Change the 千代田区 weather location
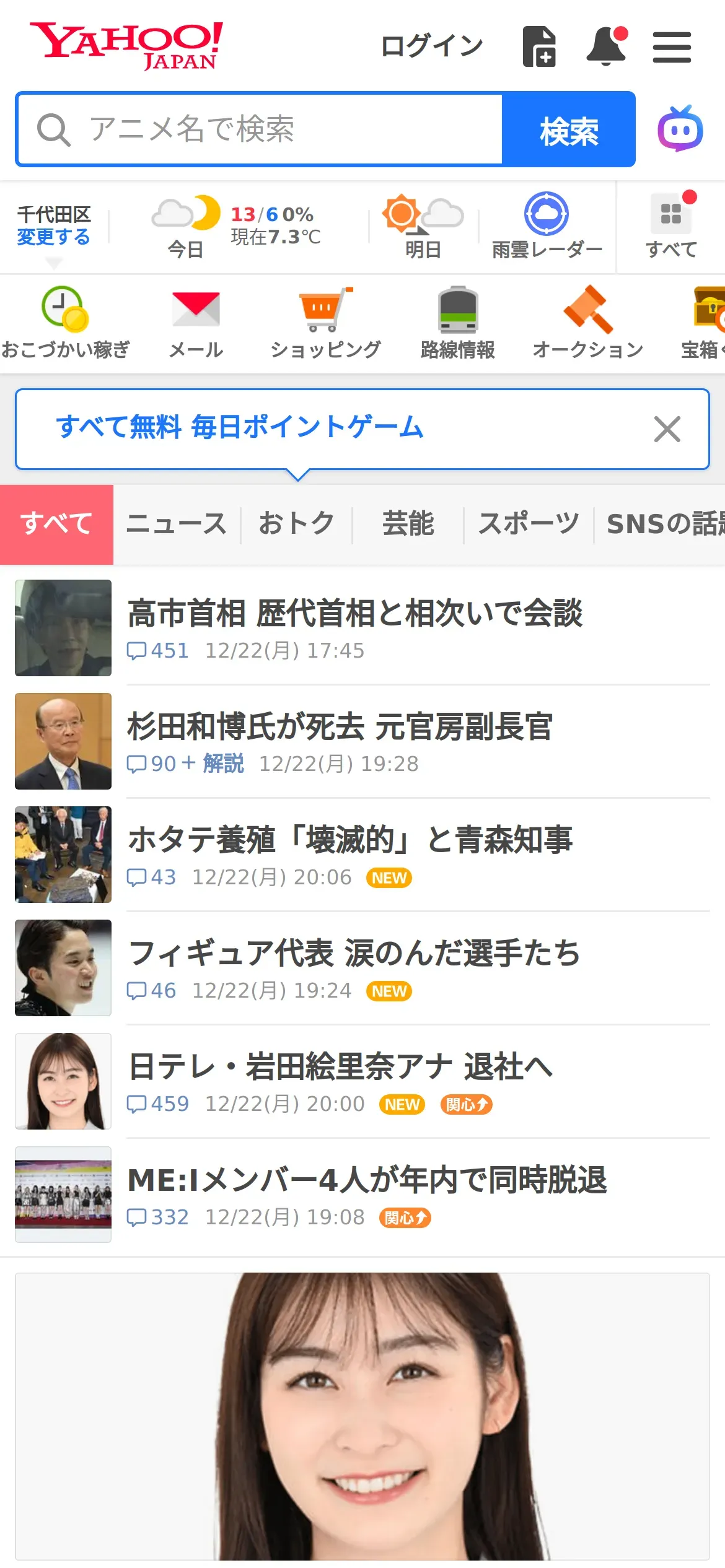 click(54, 237)
